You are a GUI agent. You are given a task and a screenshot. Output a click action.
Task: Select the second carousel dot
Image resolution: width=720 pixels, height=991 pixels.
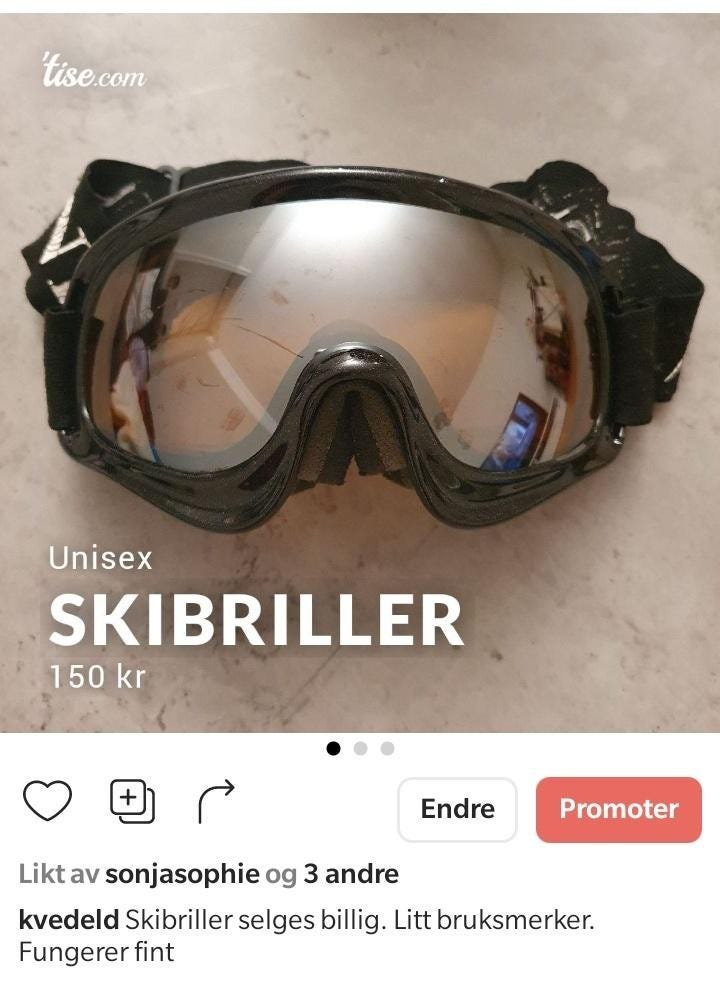tap(360, 746)
